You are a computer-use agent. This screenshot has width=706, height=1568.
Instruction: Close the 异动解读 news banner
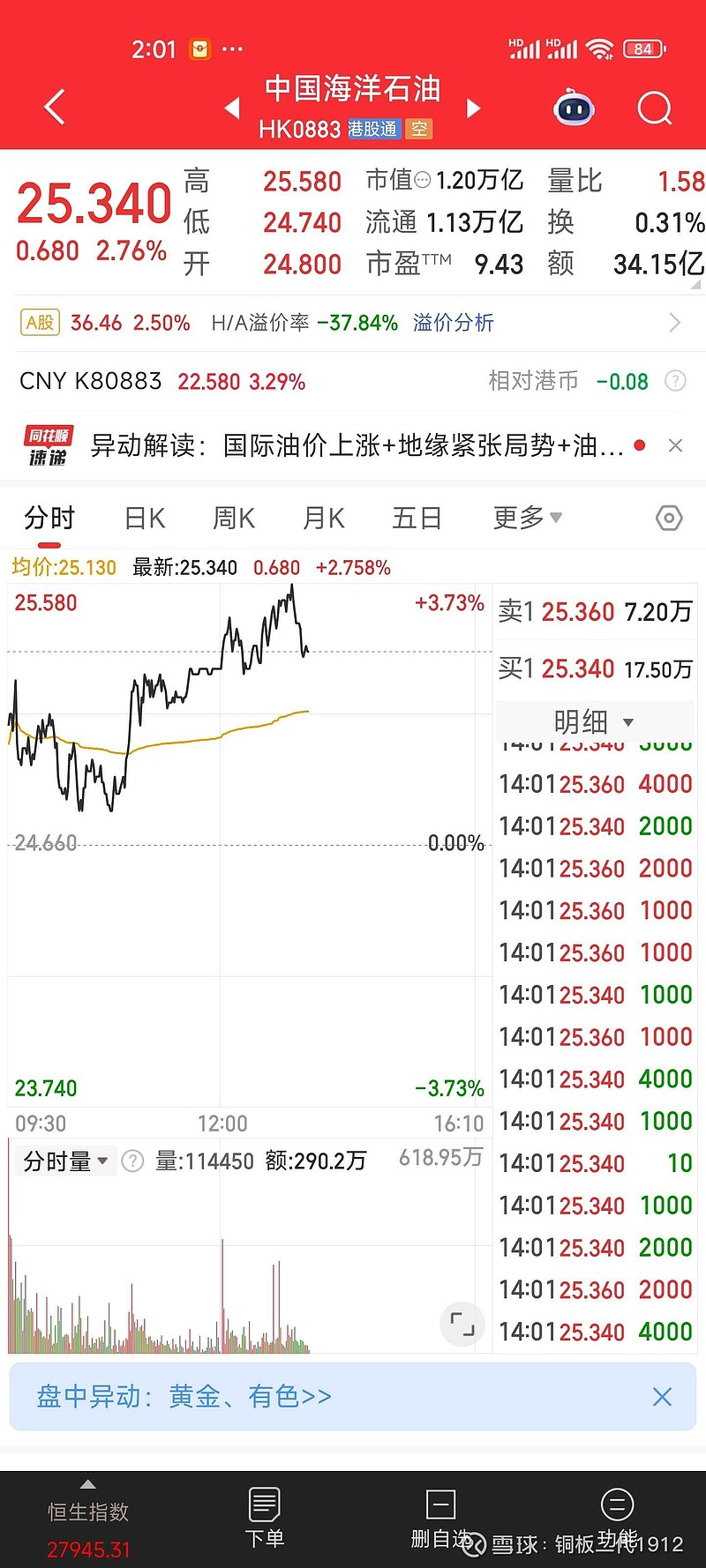click(675, 445)
